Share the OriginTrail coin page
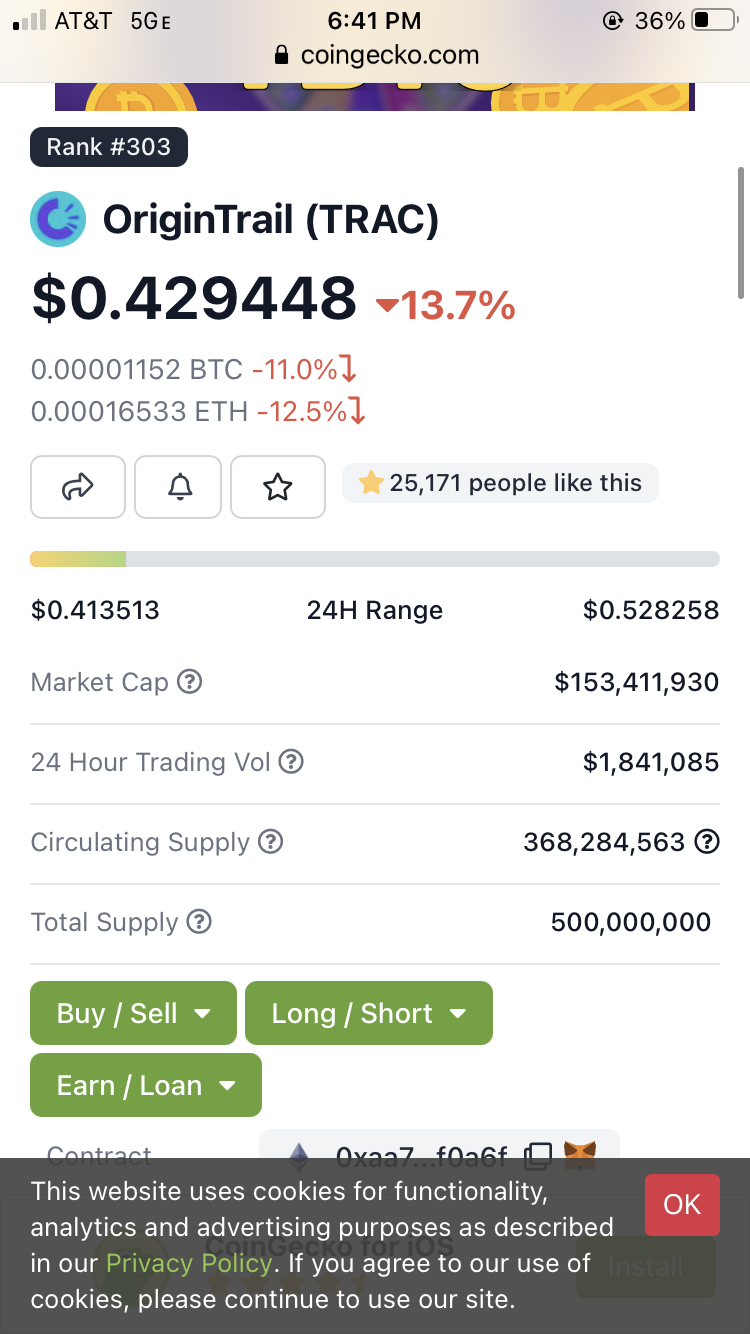750x1334 pixels. [x=78, y=487]
